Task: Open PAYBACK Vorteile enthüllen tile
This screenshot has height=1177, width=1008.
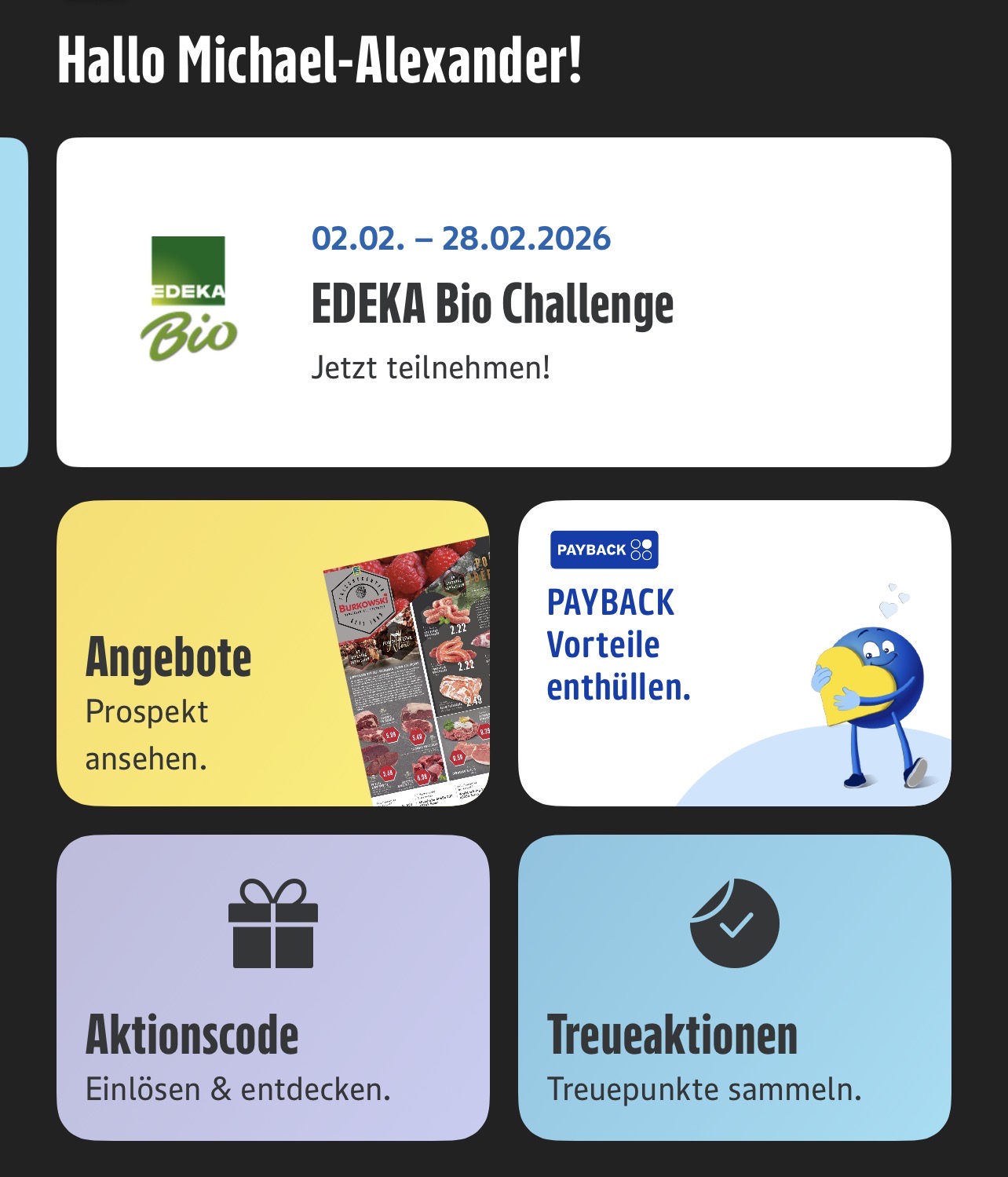Action: point(734,653)
